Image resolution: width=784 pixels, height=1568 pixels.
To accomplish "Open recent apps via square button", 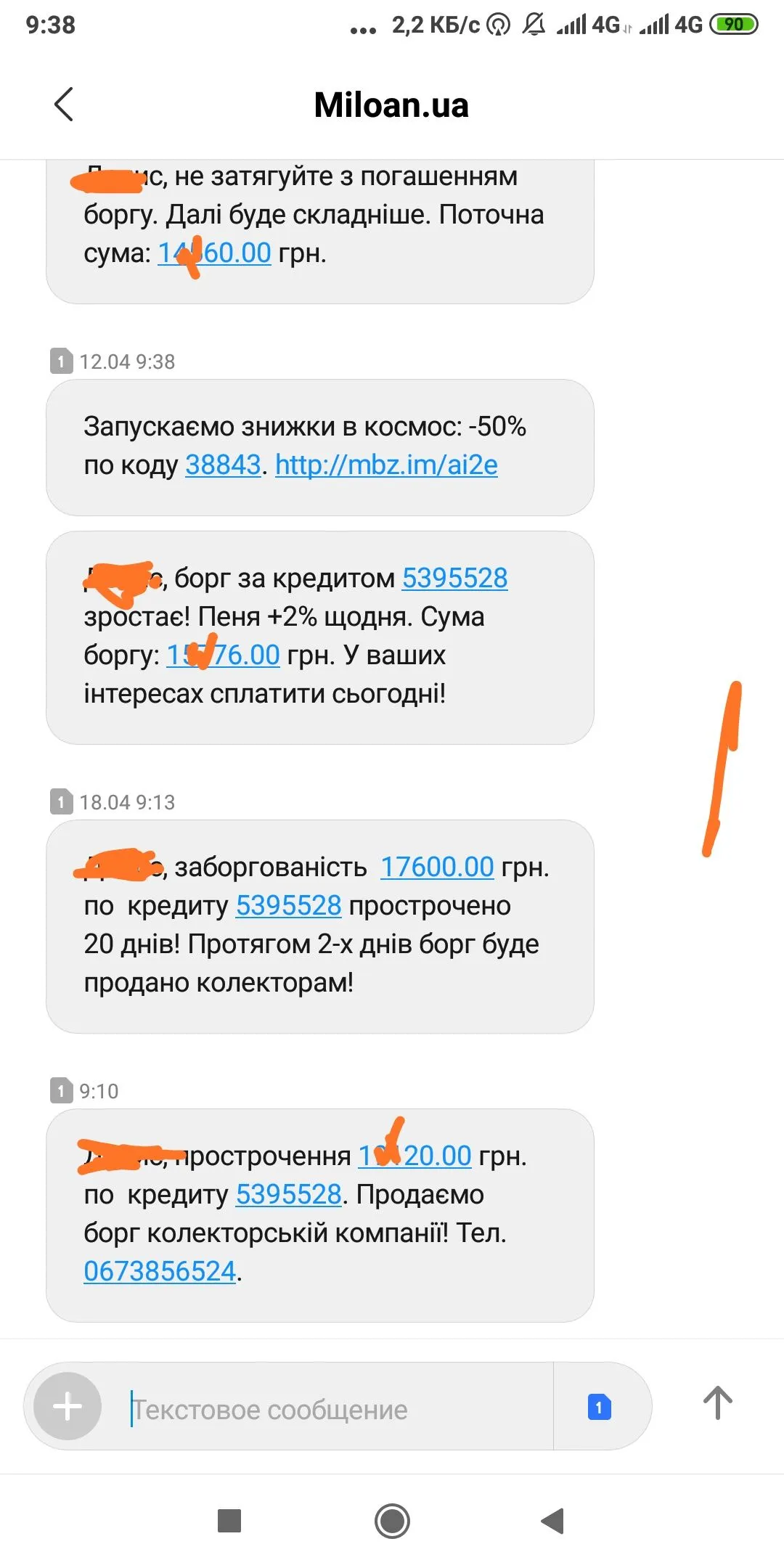I will click(x=229, y=1521).
